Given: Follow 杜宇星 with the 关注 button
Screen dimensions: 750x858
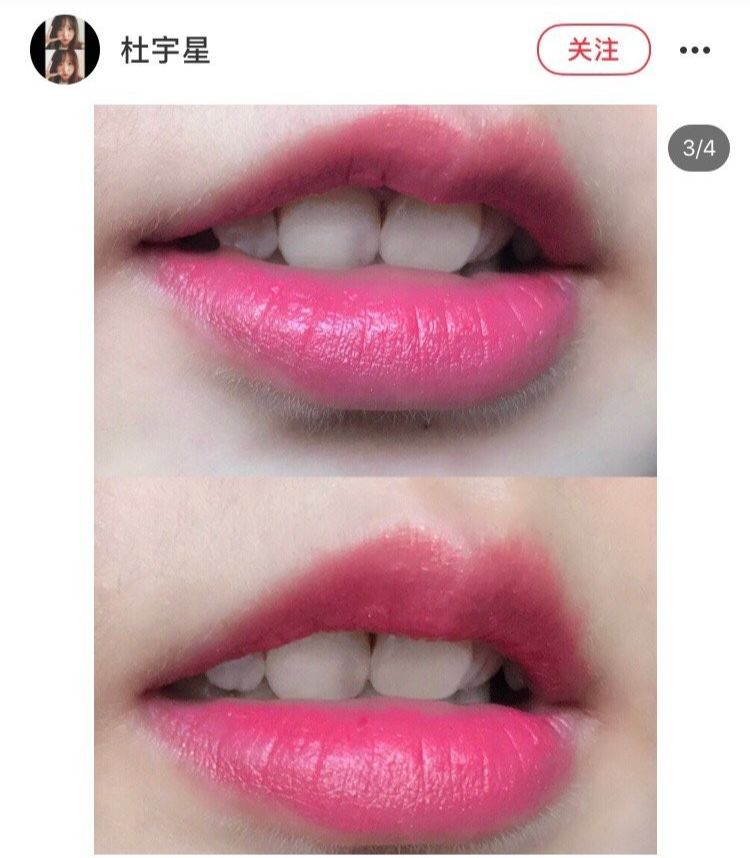Looking at the screenshot, I should click(593, 50).
